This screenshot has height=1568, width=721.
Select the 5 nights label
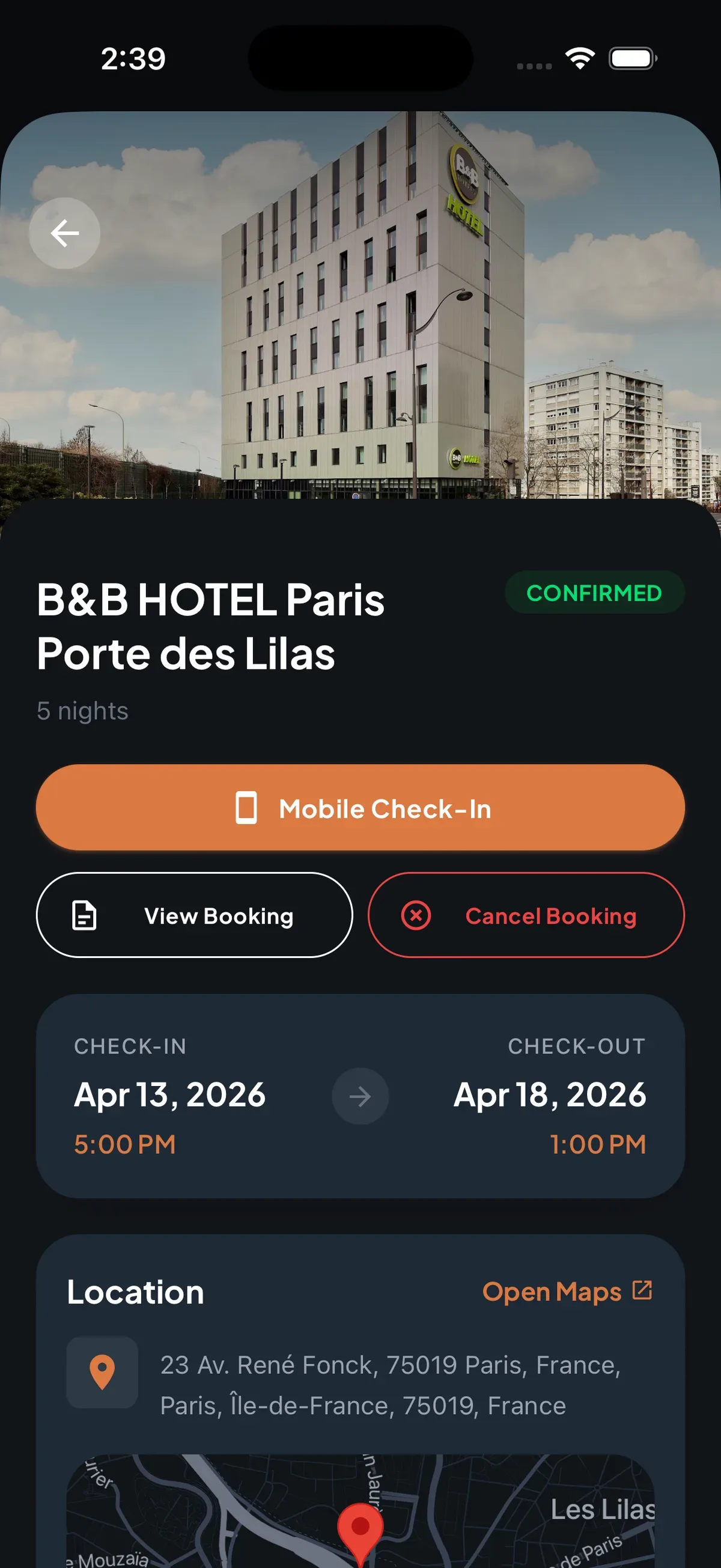pyautogui.click(x=82, y=710)
